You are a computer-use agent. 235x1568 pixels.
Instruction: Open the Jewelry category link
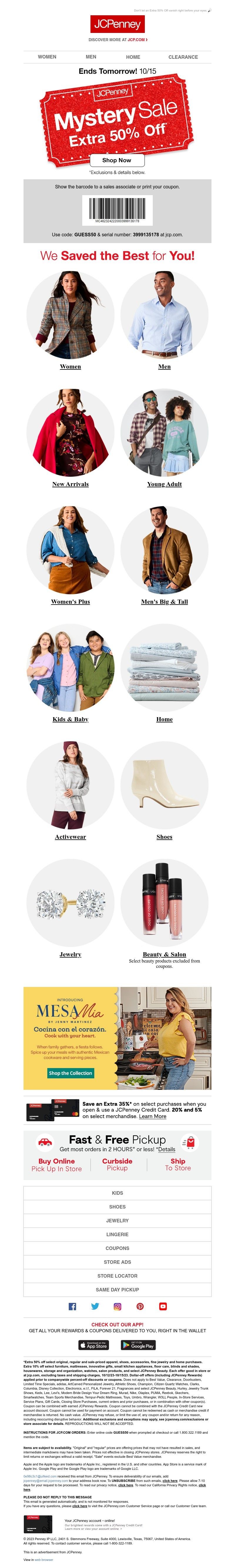pyautogui.click(x=70, y=954)
